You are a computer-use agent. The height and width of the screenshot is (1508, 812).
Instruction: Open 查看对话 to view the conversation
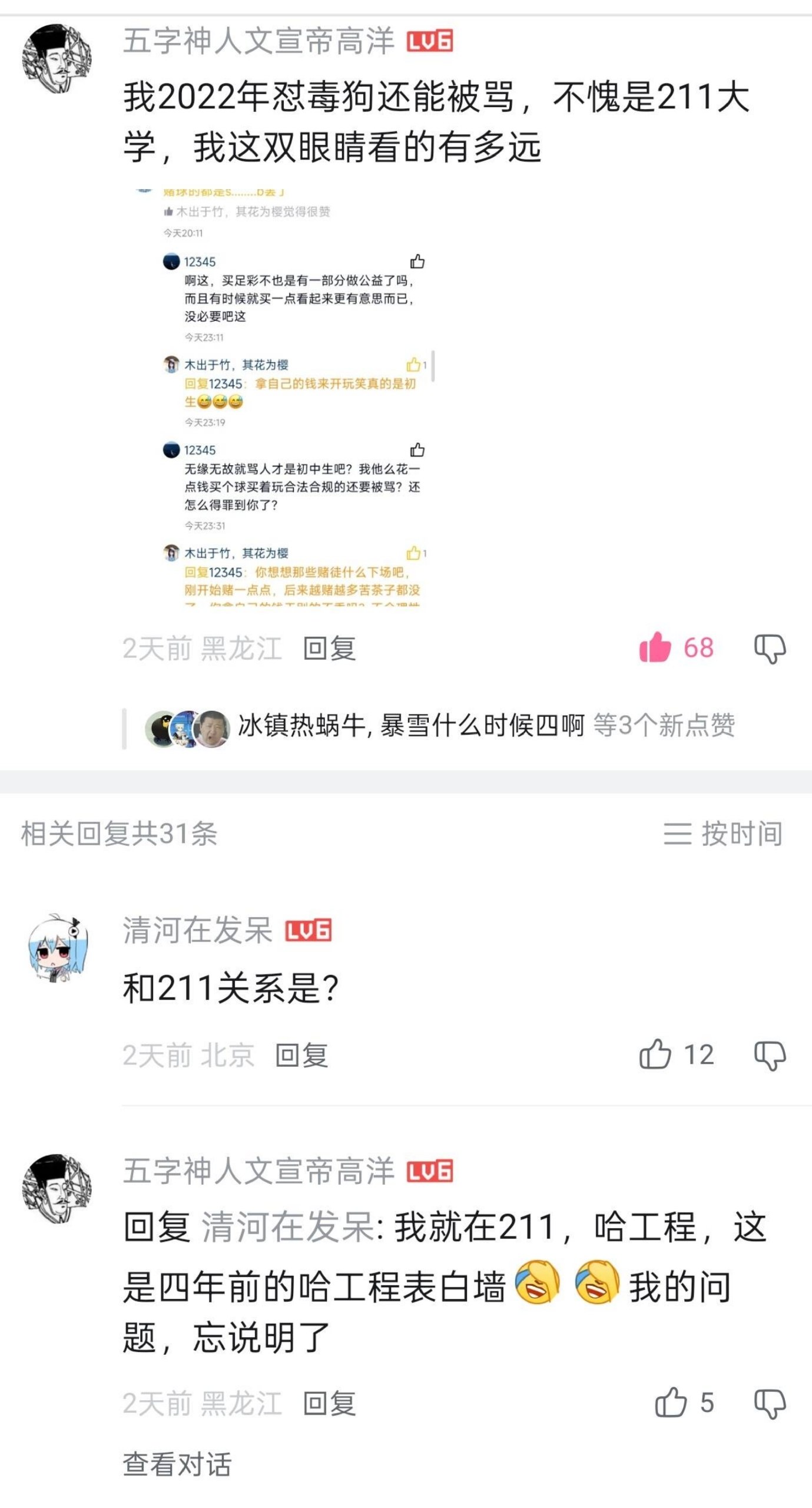[x=177, y=1464]
